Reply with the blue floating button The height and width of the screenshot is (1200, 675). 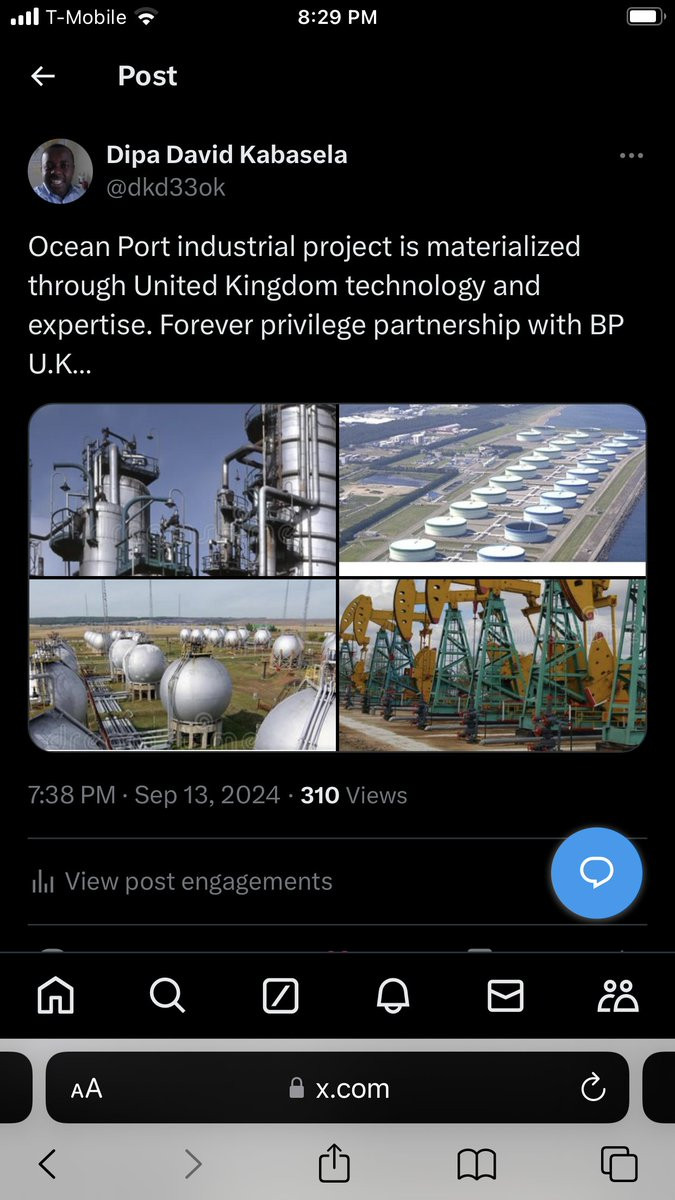pos(596,873)
